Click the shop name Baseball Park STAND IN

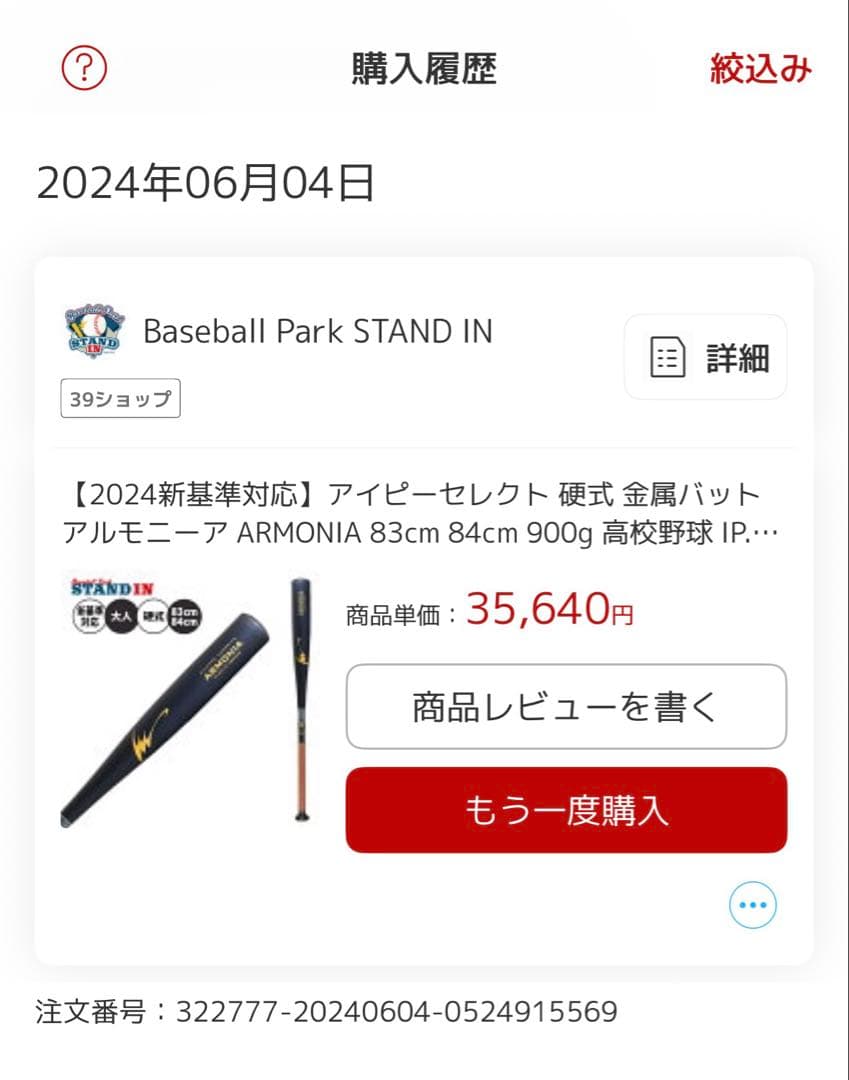[x=318, y=330]
